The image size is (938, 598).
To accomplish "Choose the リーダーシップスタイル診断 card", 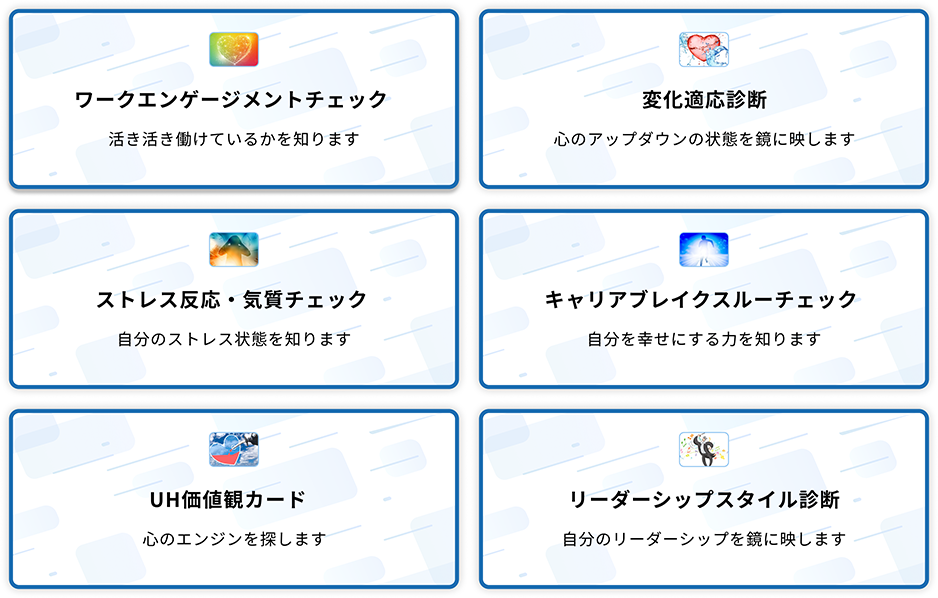I will [704, 499].
